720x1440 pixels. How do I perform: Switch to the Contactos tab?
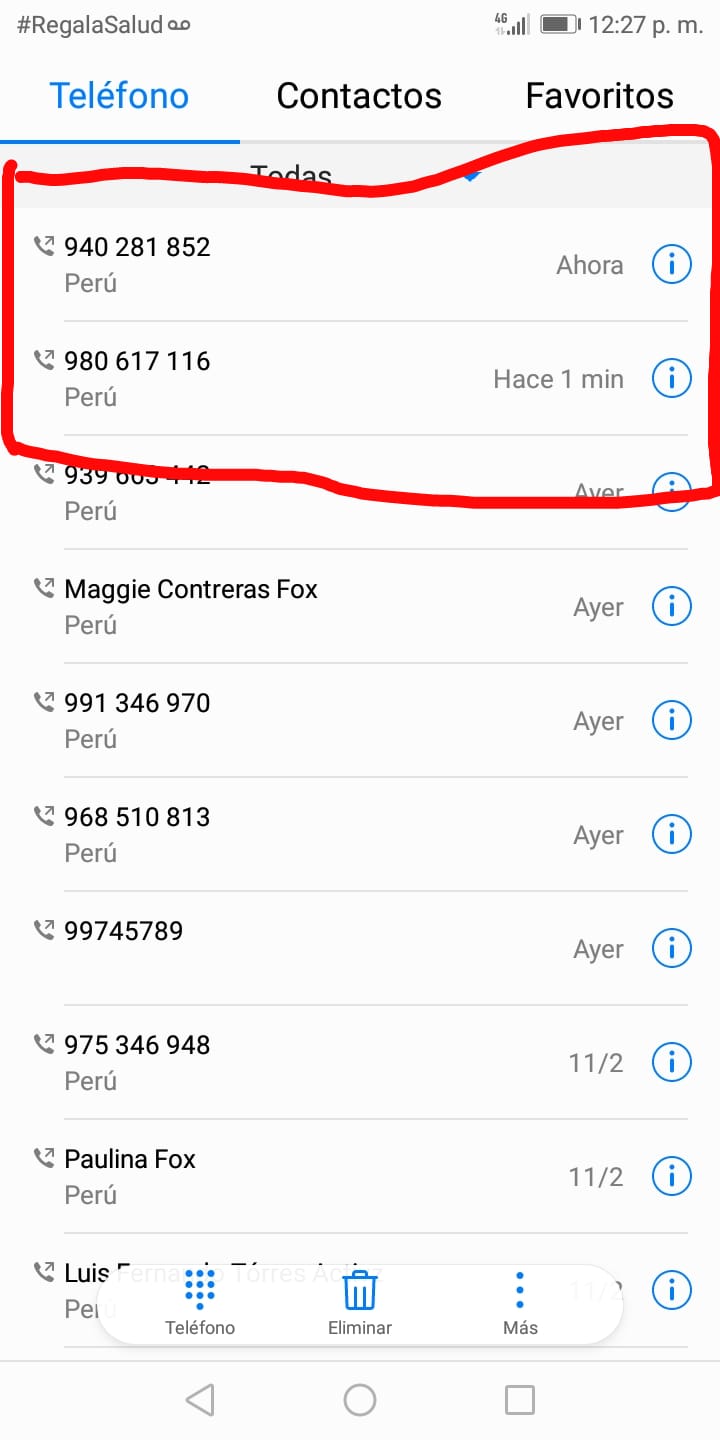click(x=359, y=96)
